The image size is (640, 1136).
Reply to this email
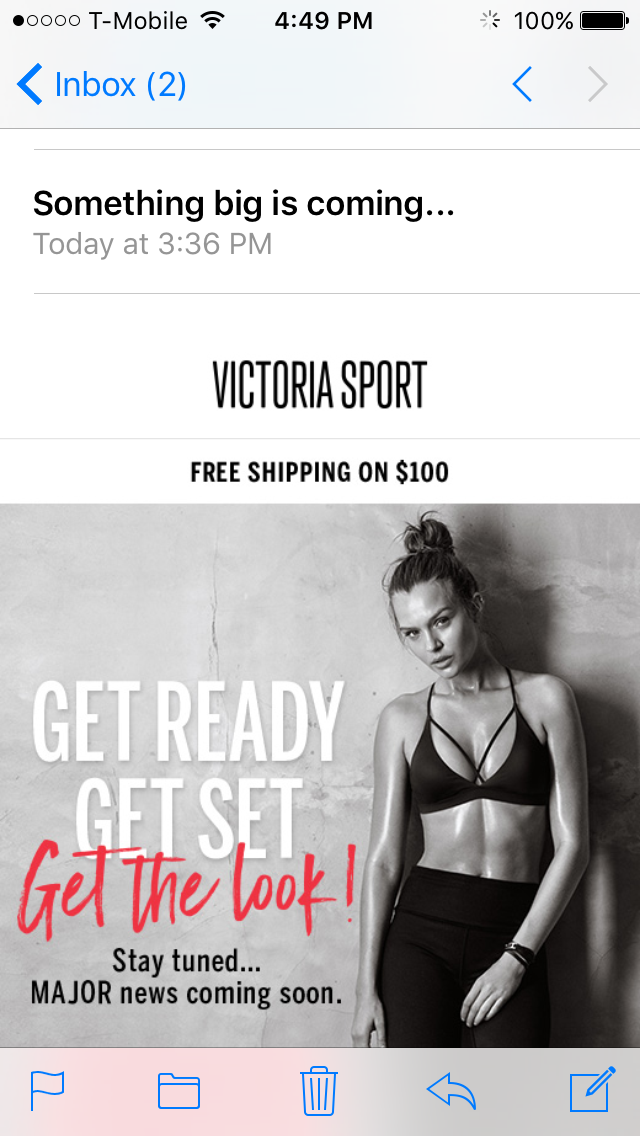[452, 1091]
